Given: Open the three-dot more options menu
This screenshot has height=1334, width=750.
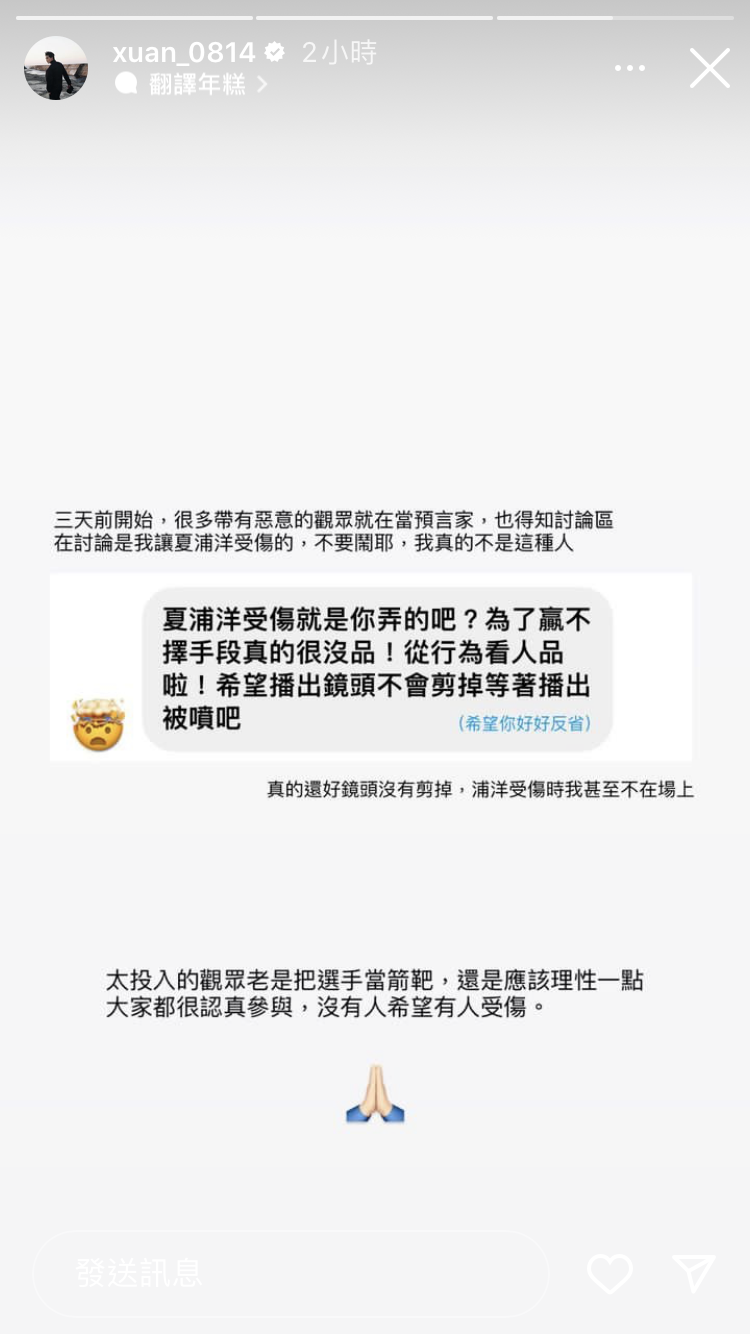Looking at the screenshot, I should [x=630, y=68].
